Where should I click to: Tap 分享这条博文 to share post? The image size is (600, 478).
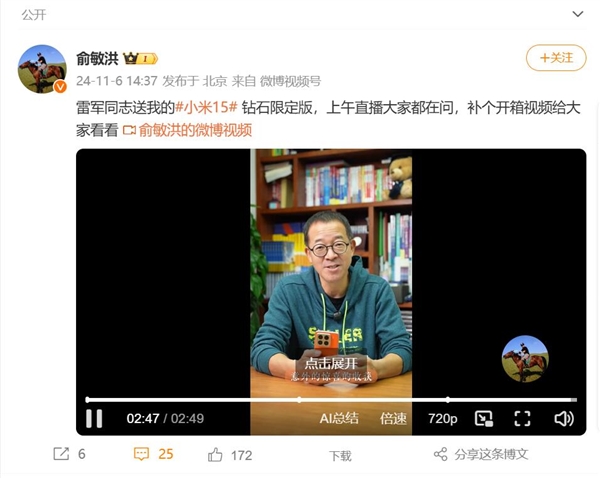[481, 454]
